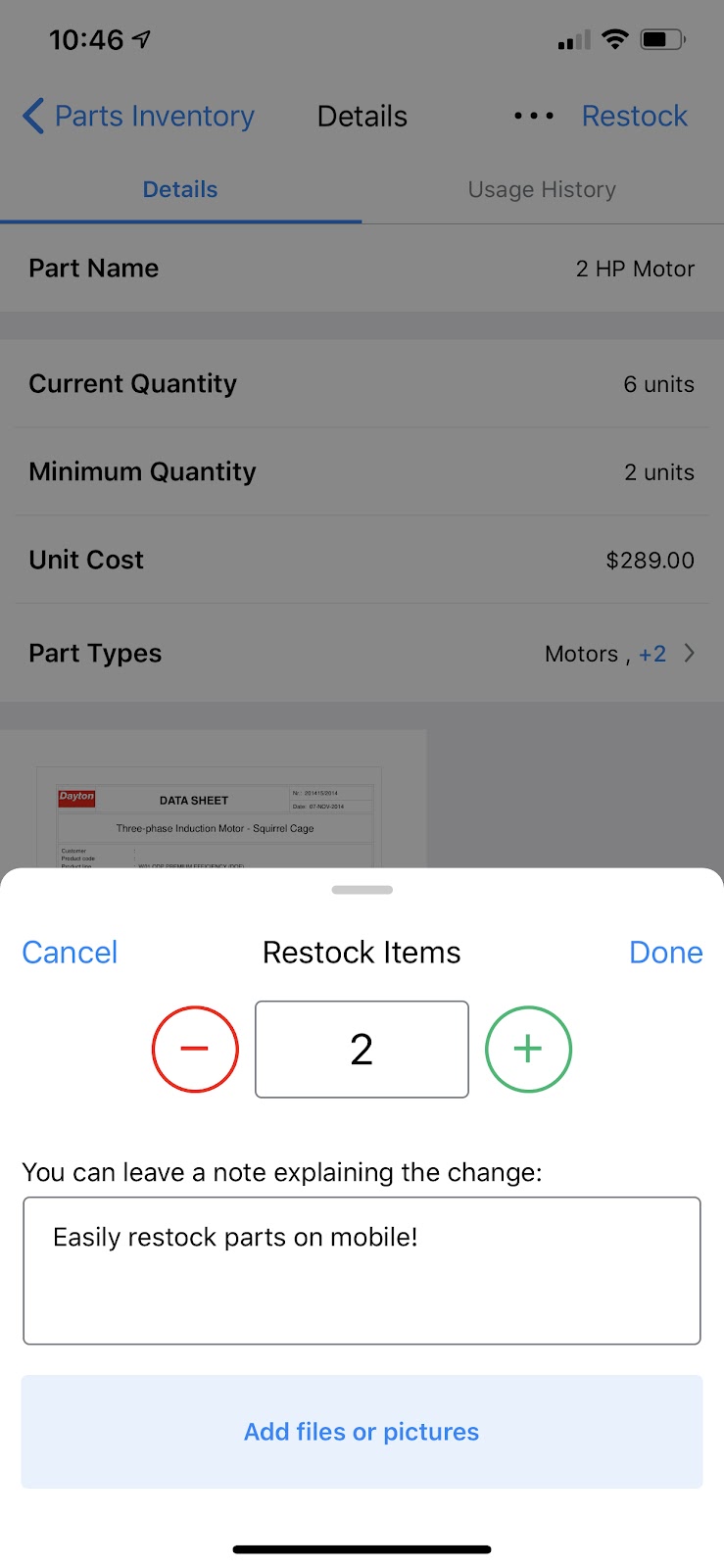Go back to Parts Inventory
724x1568 pixels.
139,117
